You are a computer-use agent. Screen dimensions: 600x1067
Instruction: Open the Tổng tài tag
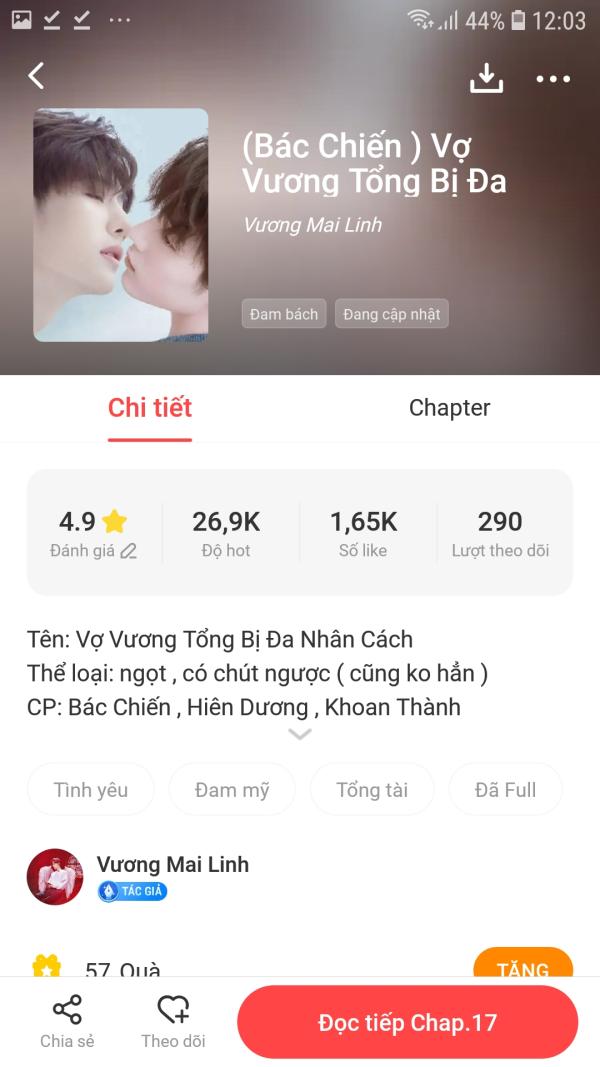(x=372, y=790)
